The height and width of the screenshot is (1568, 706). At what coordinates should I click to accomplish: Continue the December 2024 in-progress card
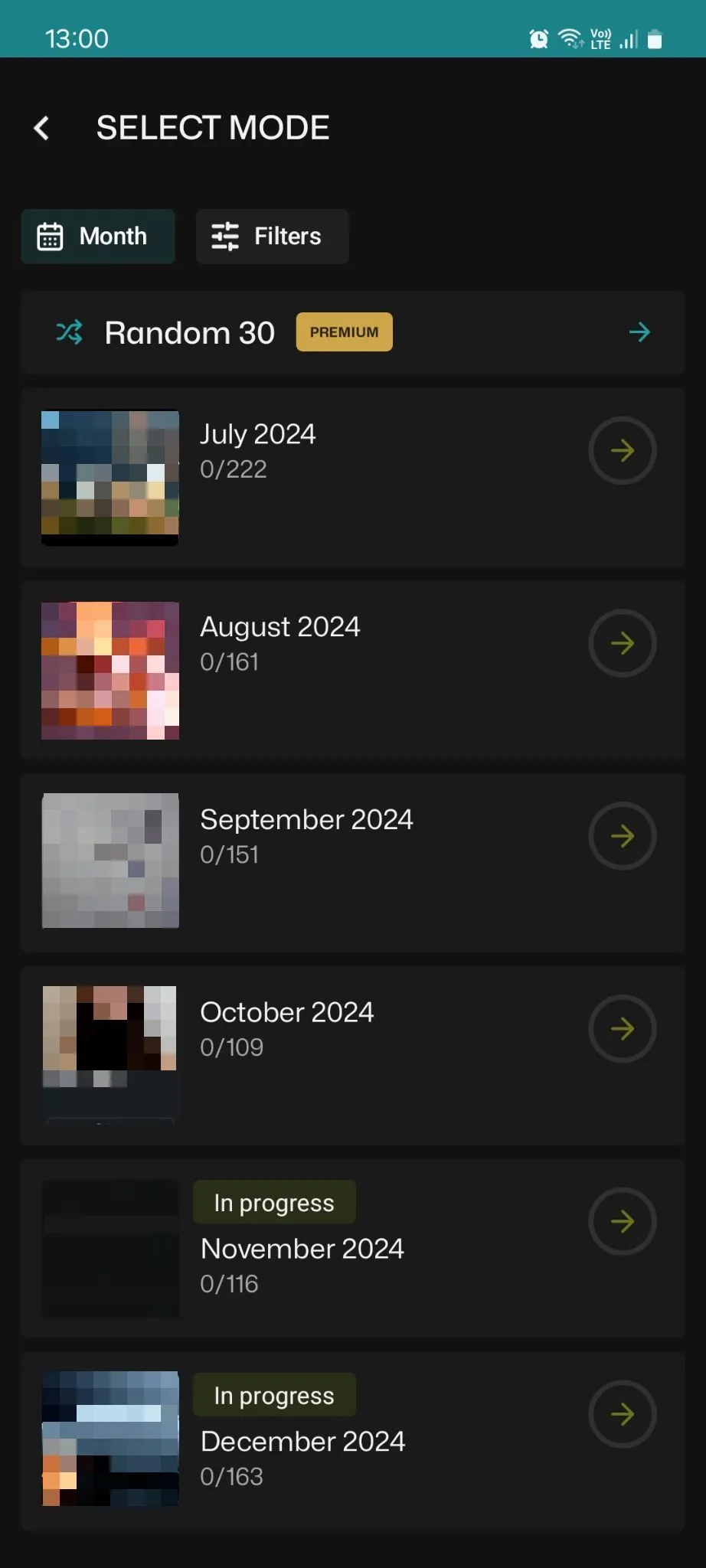(352, 1441)
